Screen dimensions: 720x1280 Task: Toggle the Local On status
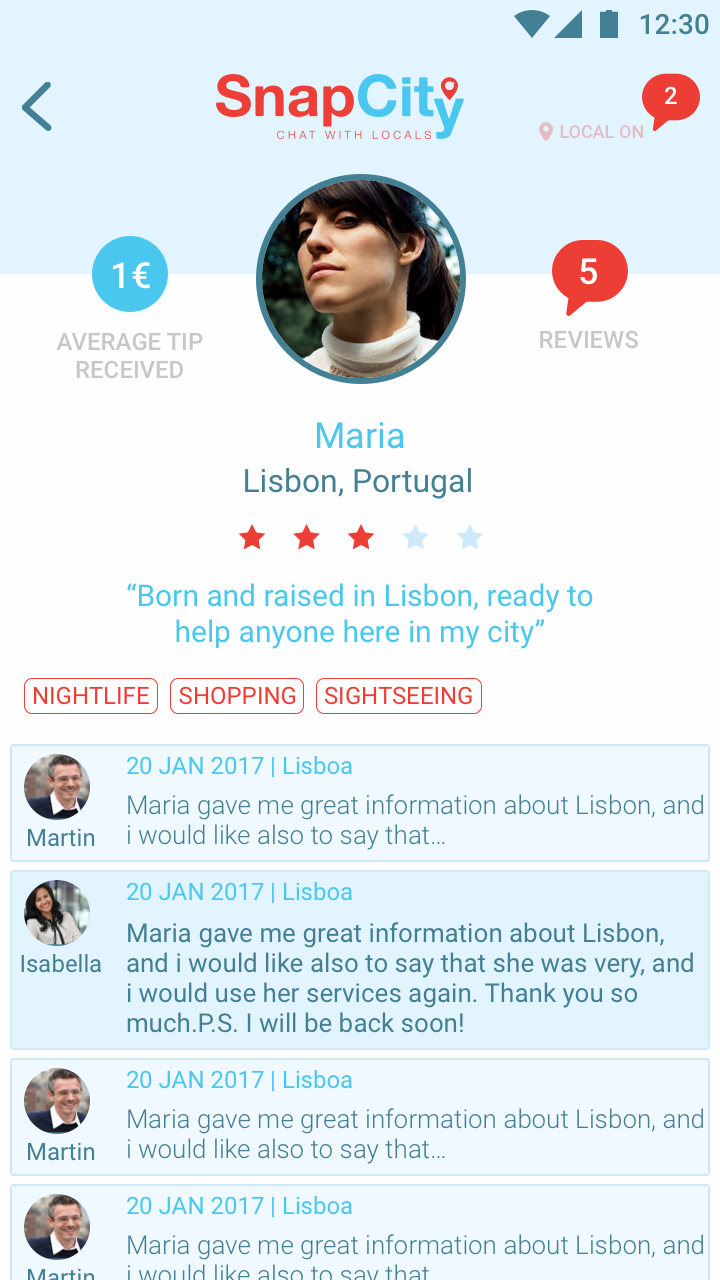coord(592,132)
